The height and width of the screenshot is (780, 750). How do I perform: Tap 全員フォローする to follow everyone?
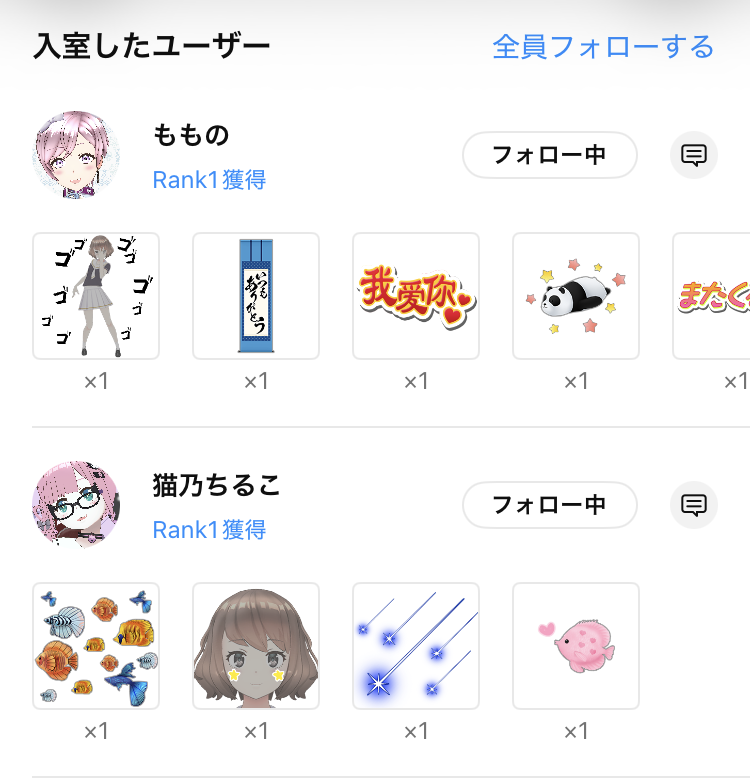click(603, 46)
